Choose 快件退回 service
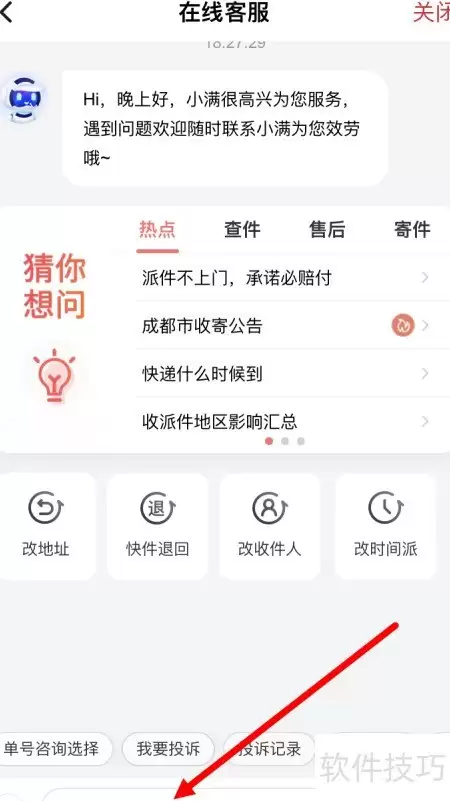 tap(157, 526)
